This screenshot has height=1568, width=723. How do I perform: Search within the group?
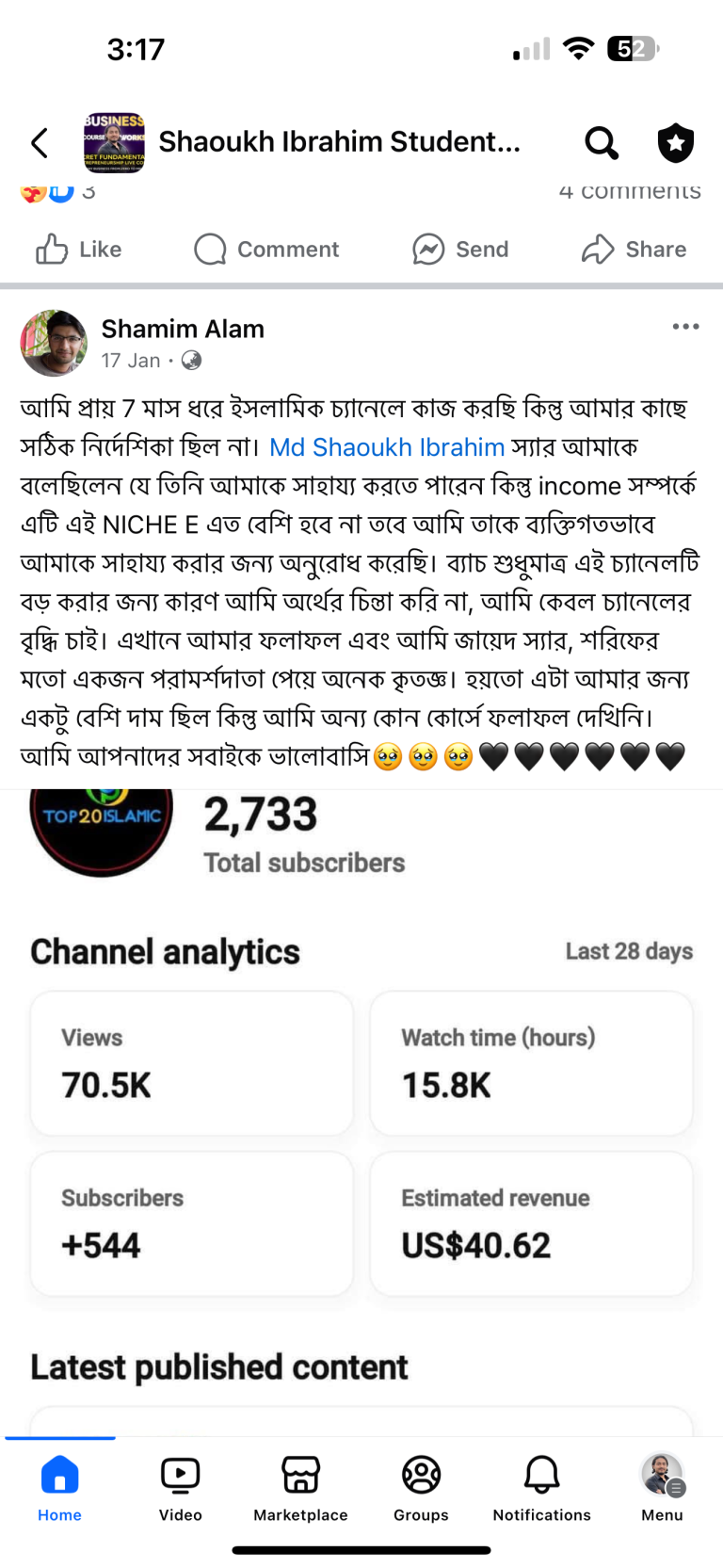pos(601,143)
